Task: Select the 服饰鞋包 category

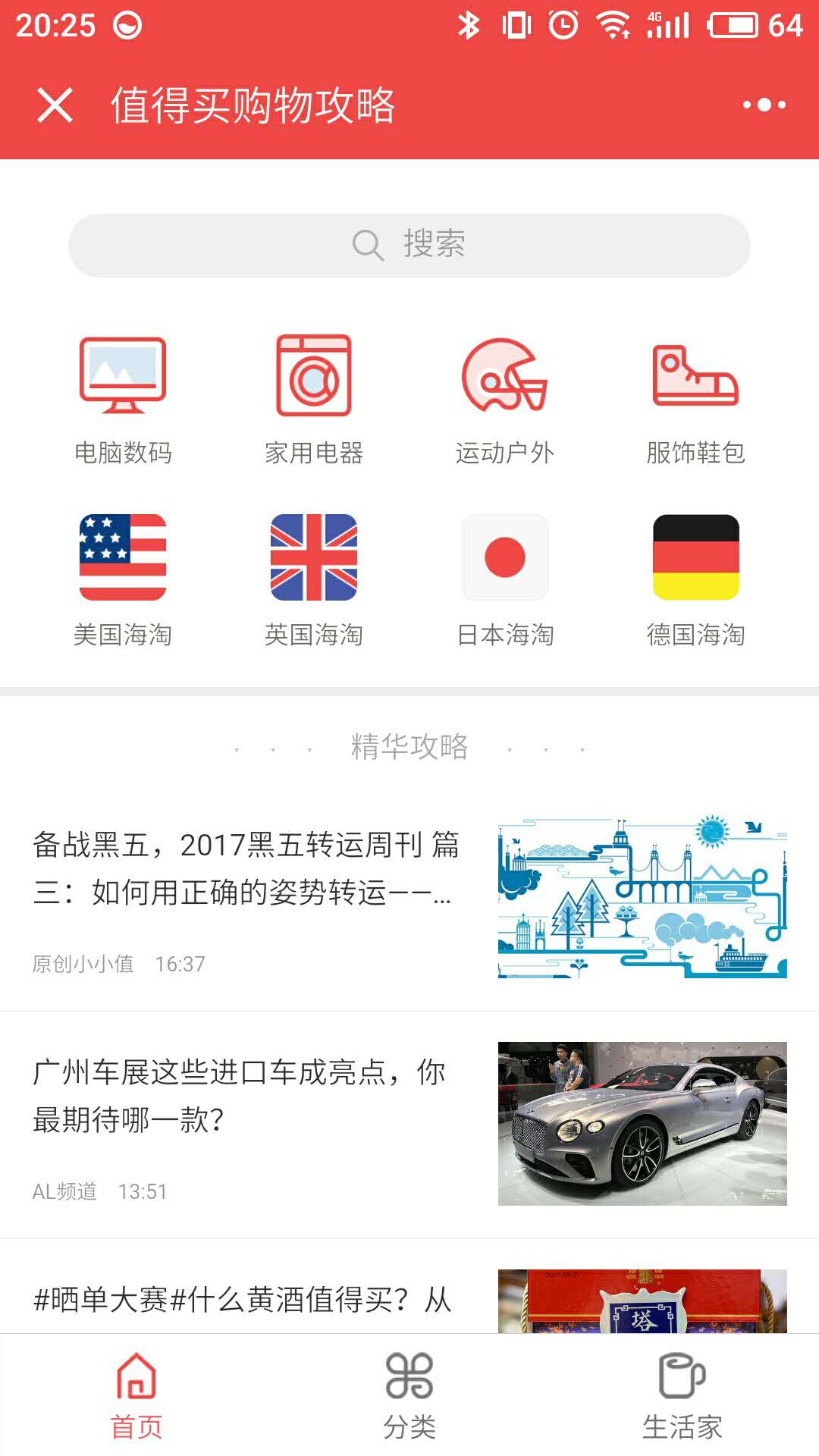Action: [696, 400]
